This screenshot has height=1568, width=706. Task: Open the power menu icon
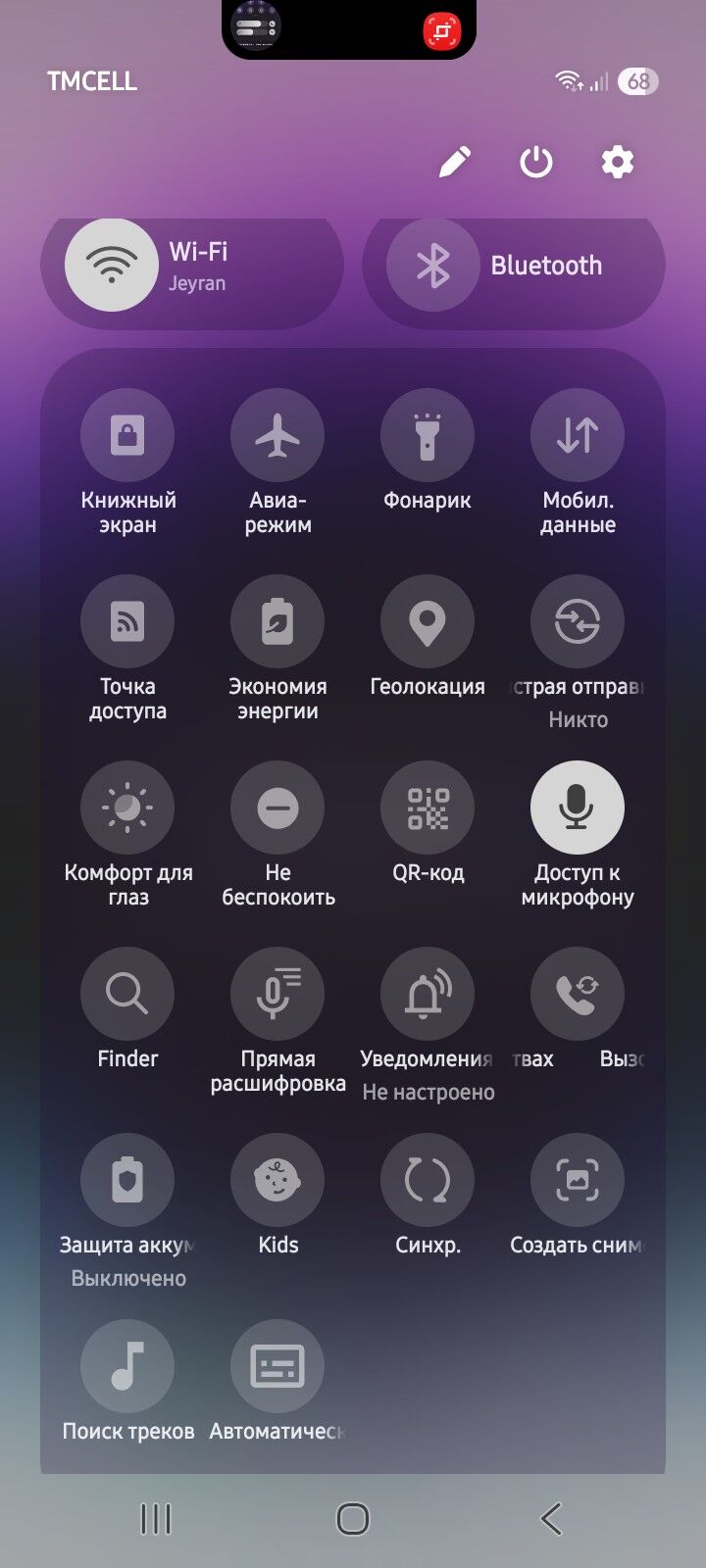pyautogui.click(x=536, y=162)
